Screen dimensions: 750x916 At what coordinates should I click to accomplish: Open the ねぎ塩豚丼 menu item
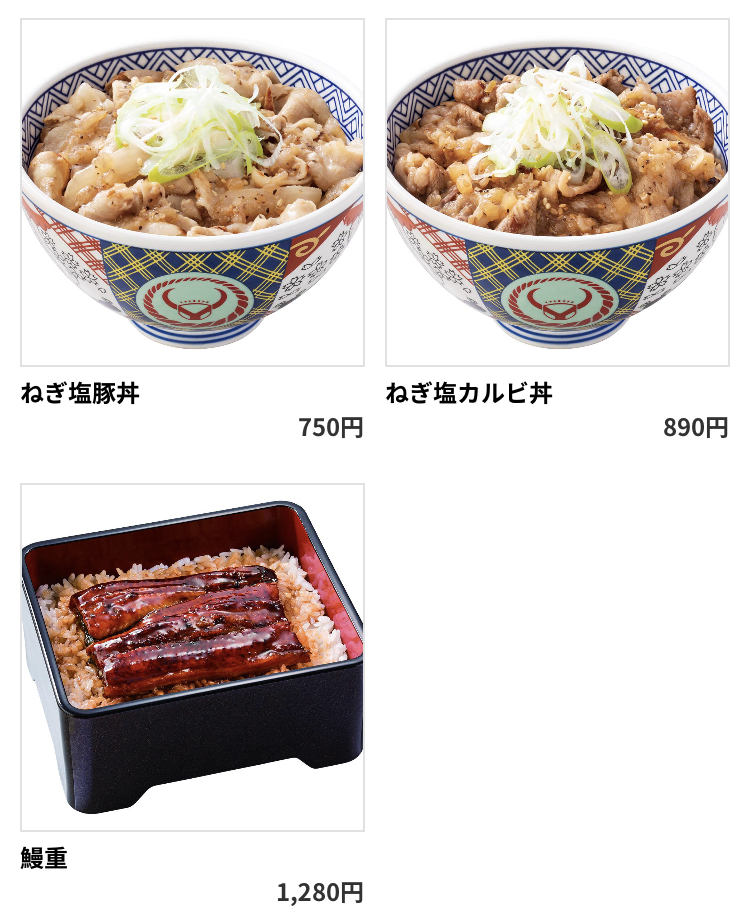192,193
